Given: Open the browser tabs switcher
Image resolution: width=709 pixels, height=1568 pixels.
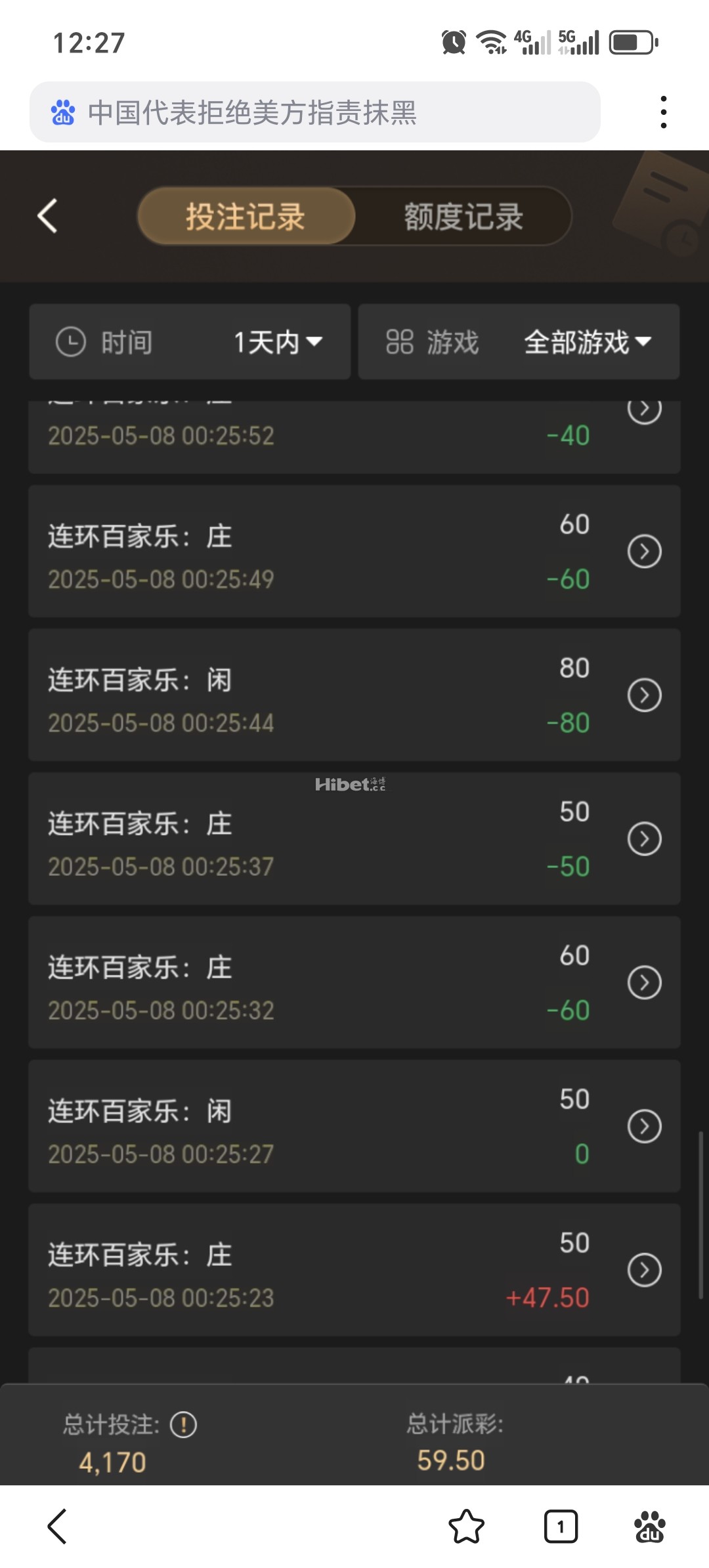Looking at the screenshot, I should [x=561, y=1526].
